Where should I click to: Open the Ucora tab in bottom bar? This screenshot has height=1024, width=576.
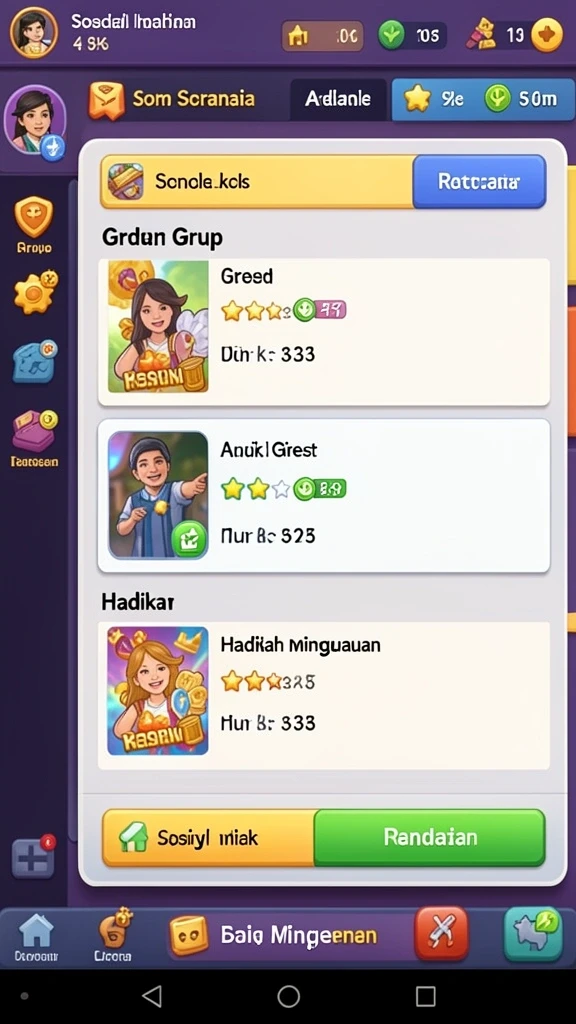(112, 938)
